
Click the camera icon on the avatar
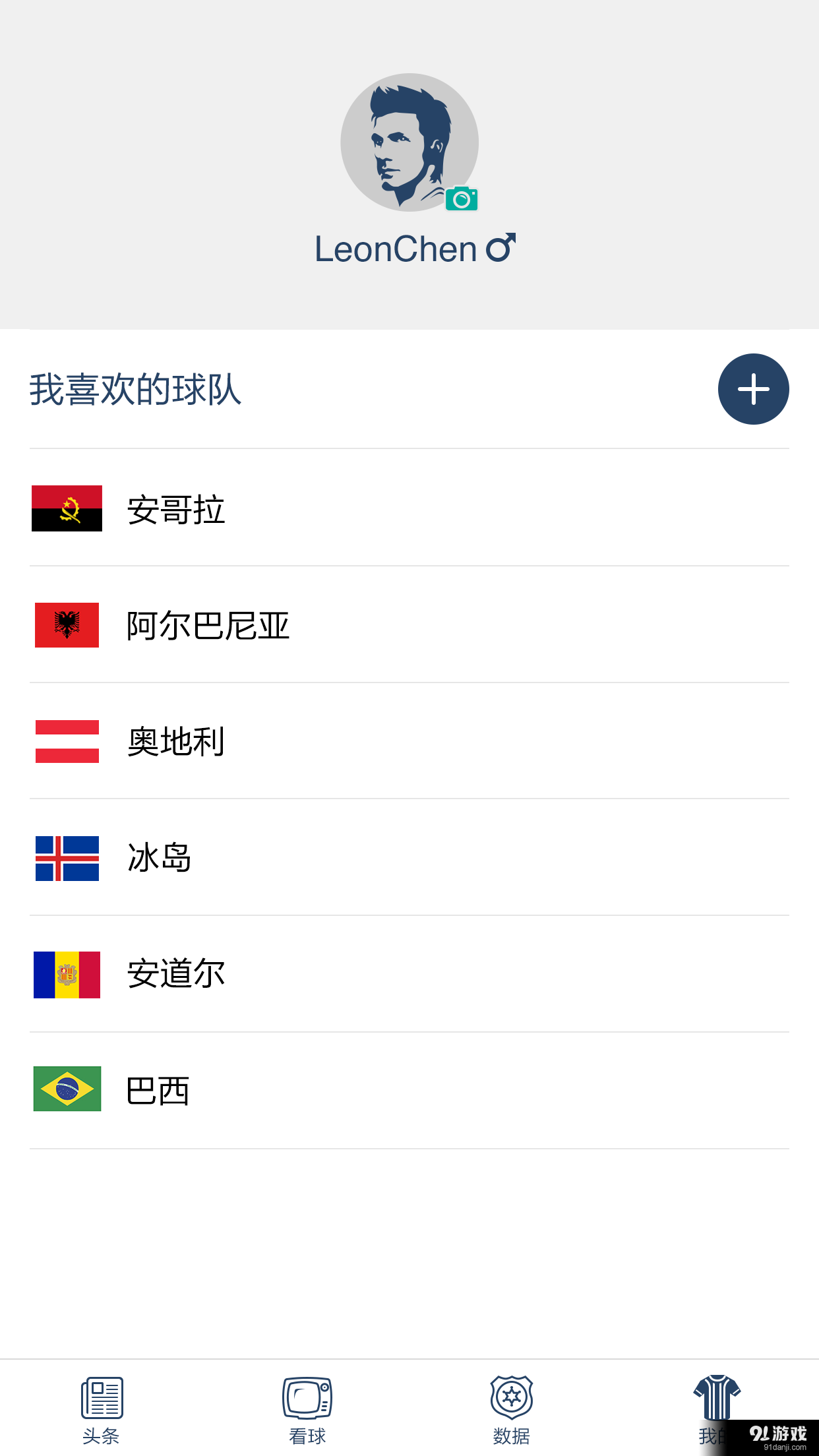pyautogui.click(x=462, y=197)
